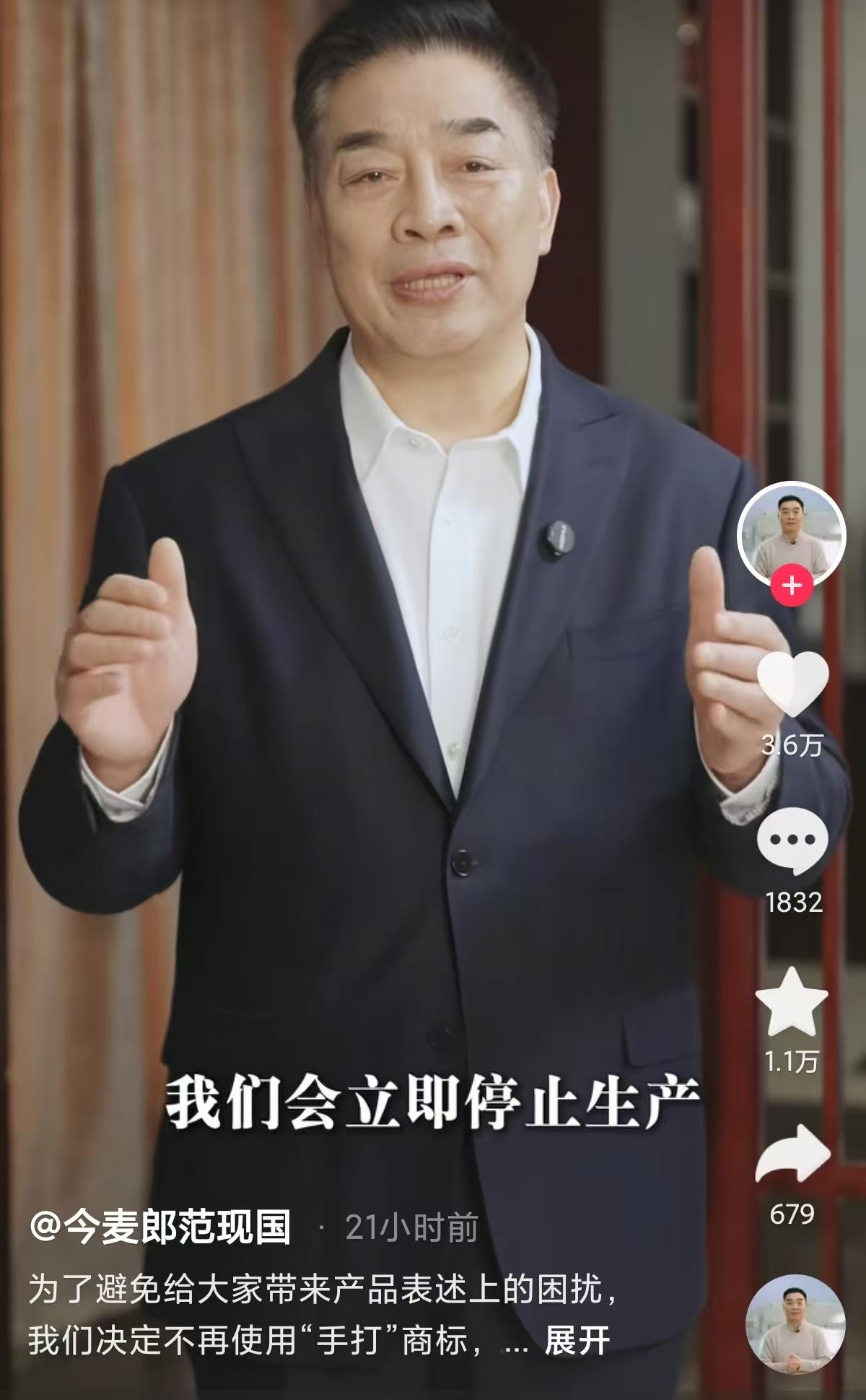Expand the caption by tapping 展开
Screen dimensions: 866x1400
[577, 1341]
